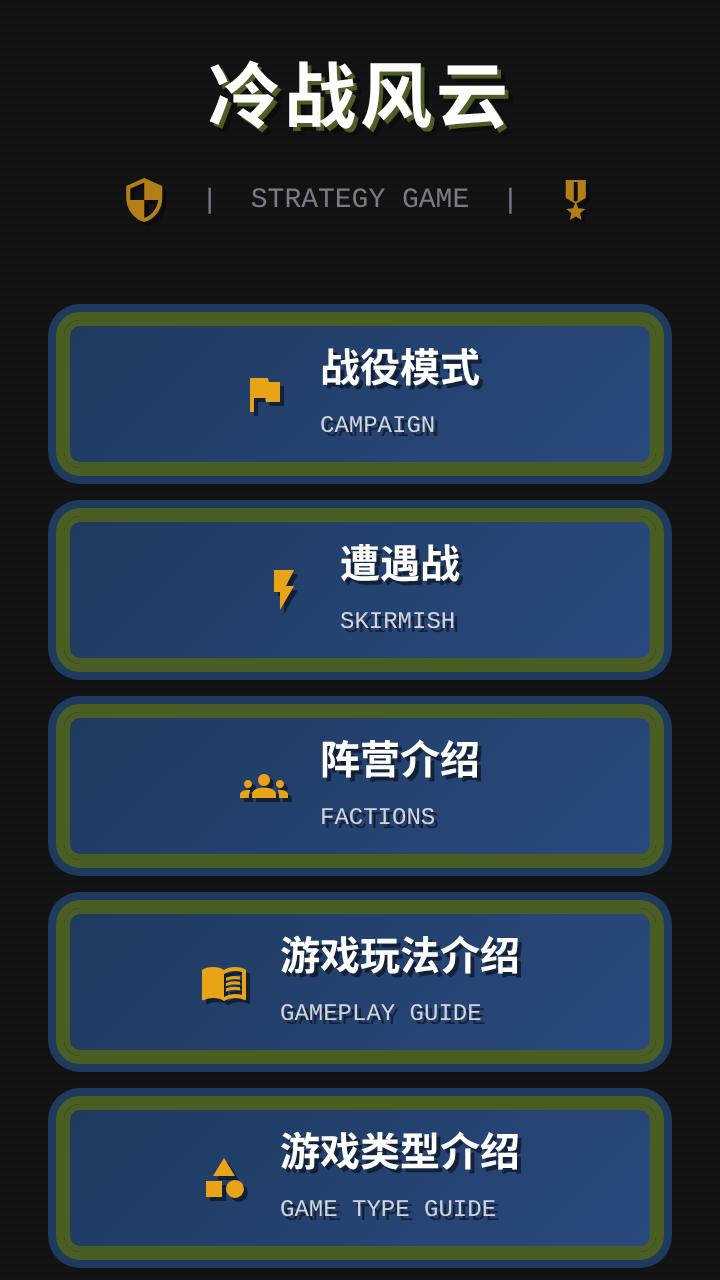
Task: Start the 战役模式 Campaign mode
Action: point(360,394)
